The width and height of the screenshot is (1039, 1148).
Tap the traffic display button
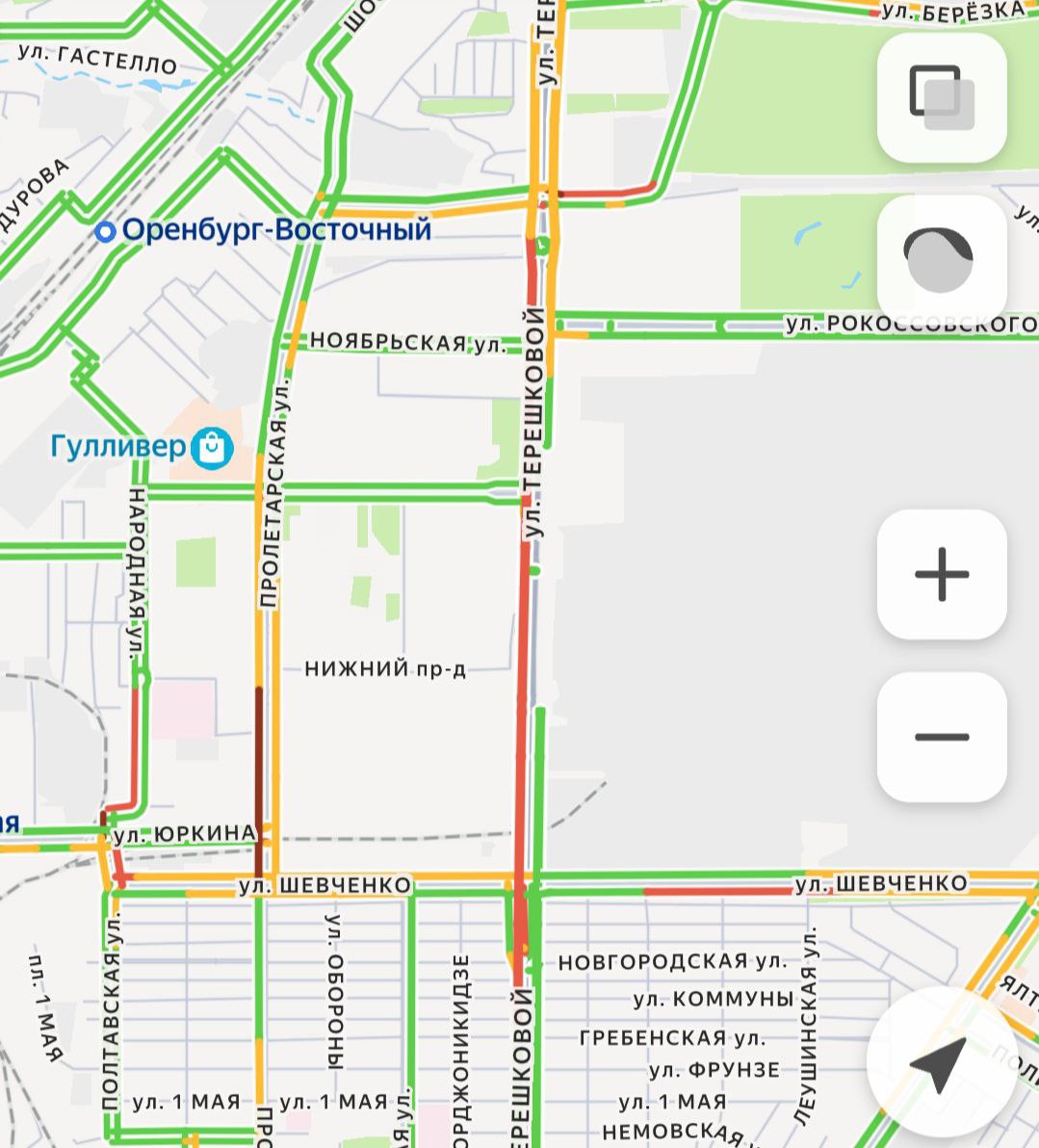click(x=942, y=260)
